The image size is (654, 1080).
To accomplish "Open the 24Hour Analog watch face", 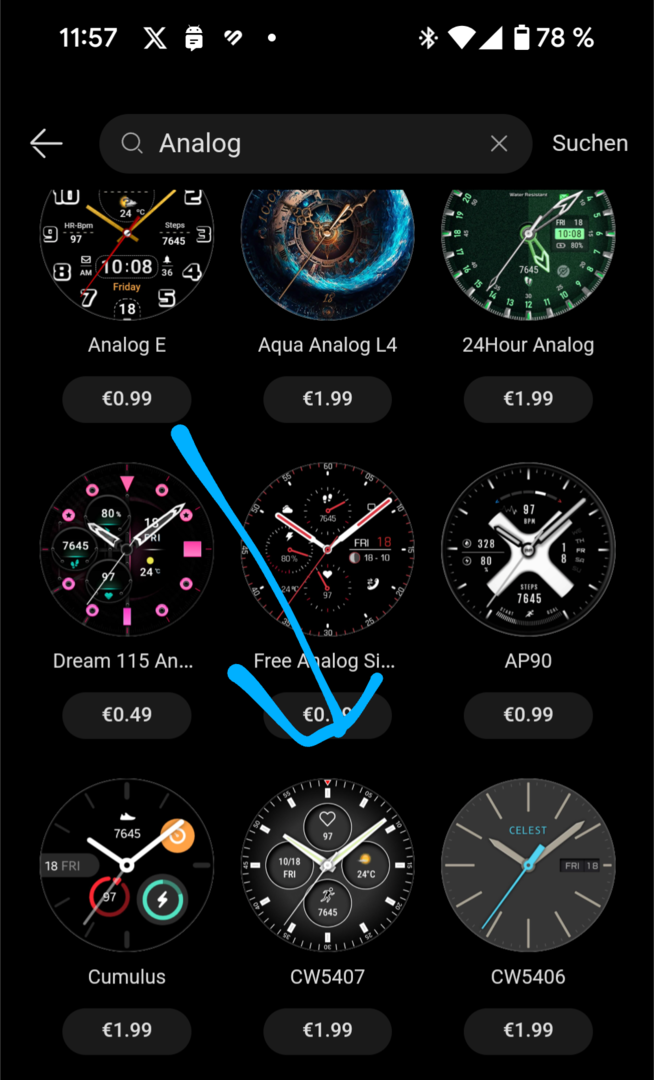I will (x=528, y=250).
